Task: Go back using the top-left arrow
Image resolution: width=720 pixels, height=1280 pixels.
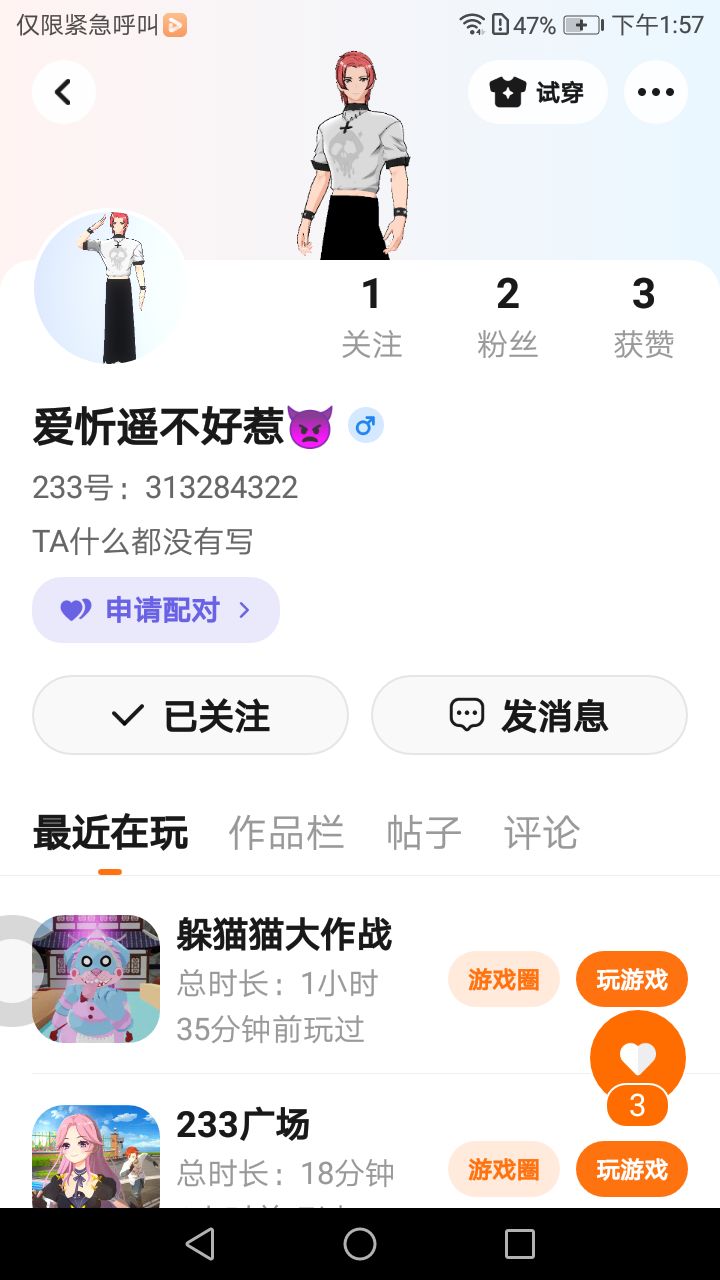Action: tap(63, 92)
